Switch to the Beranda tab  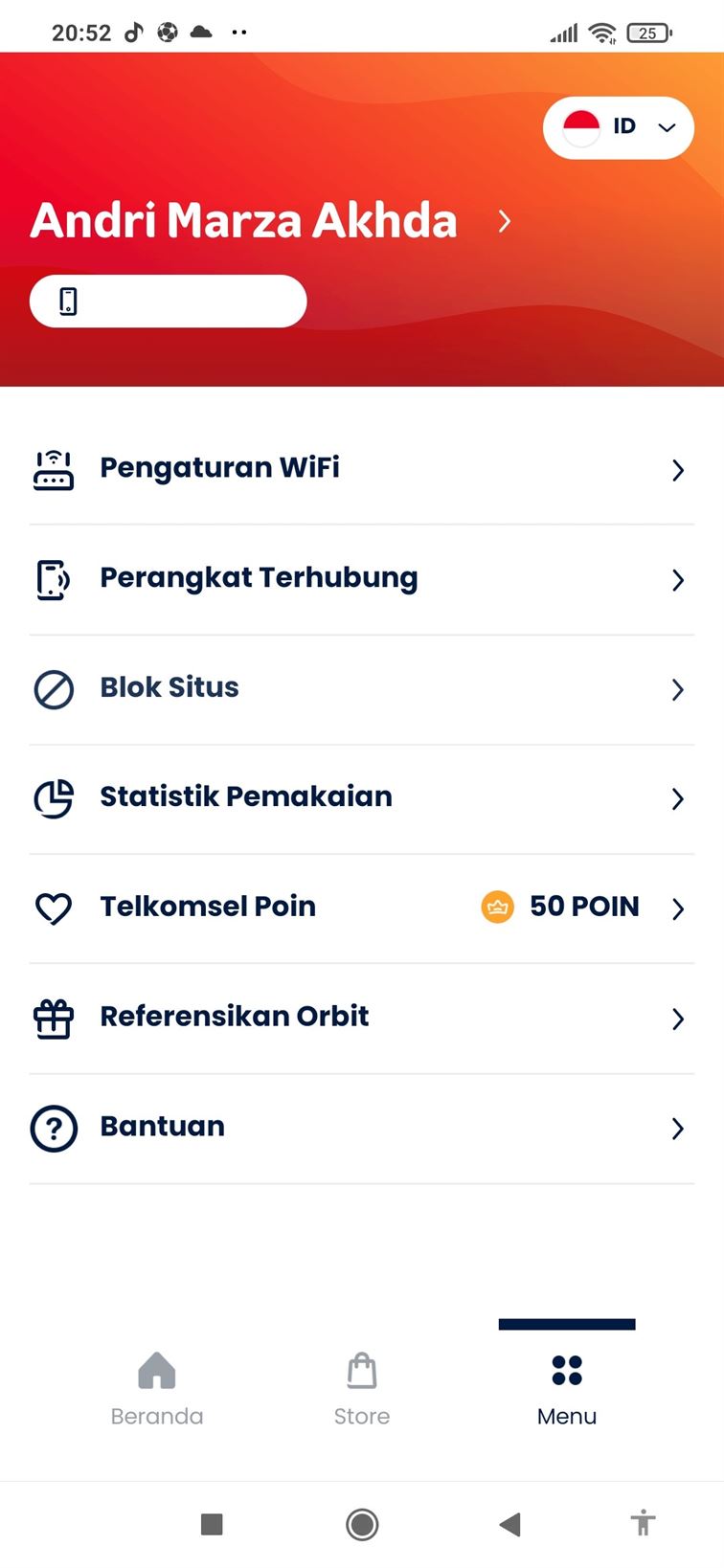coord(157,1389)
